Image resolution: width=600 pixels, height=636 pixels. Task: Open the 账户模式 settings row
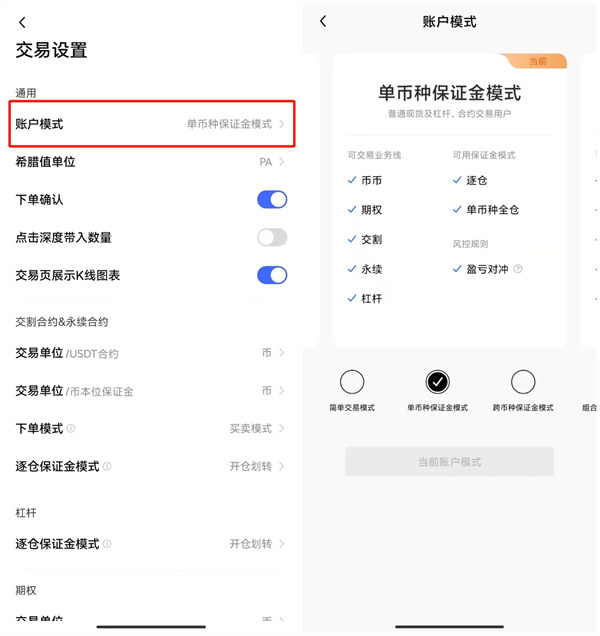click(x=152, y=124)
